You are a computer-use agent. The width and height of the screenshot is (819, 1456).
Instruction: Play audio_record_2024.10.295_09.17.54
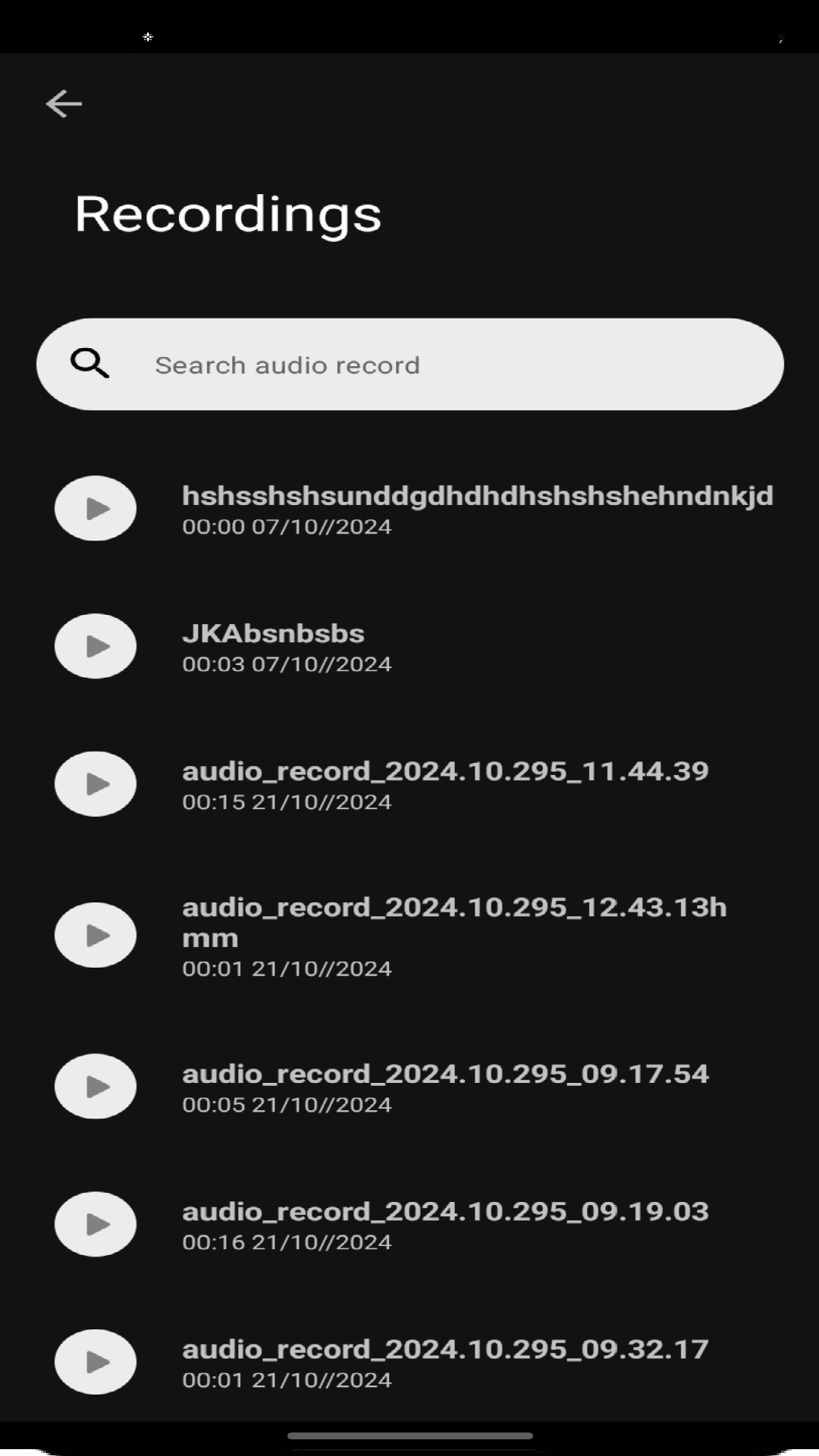(94, 1087)
